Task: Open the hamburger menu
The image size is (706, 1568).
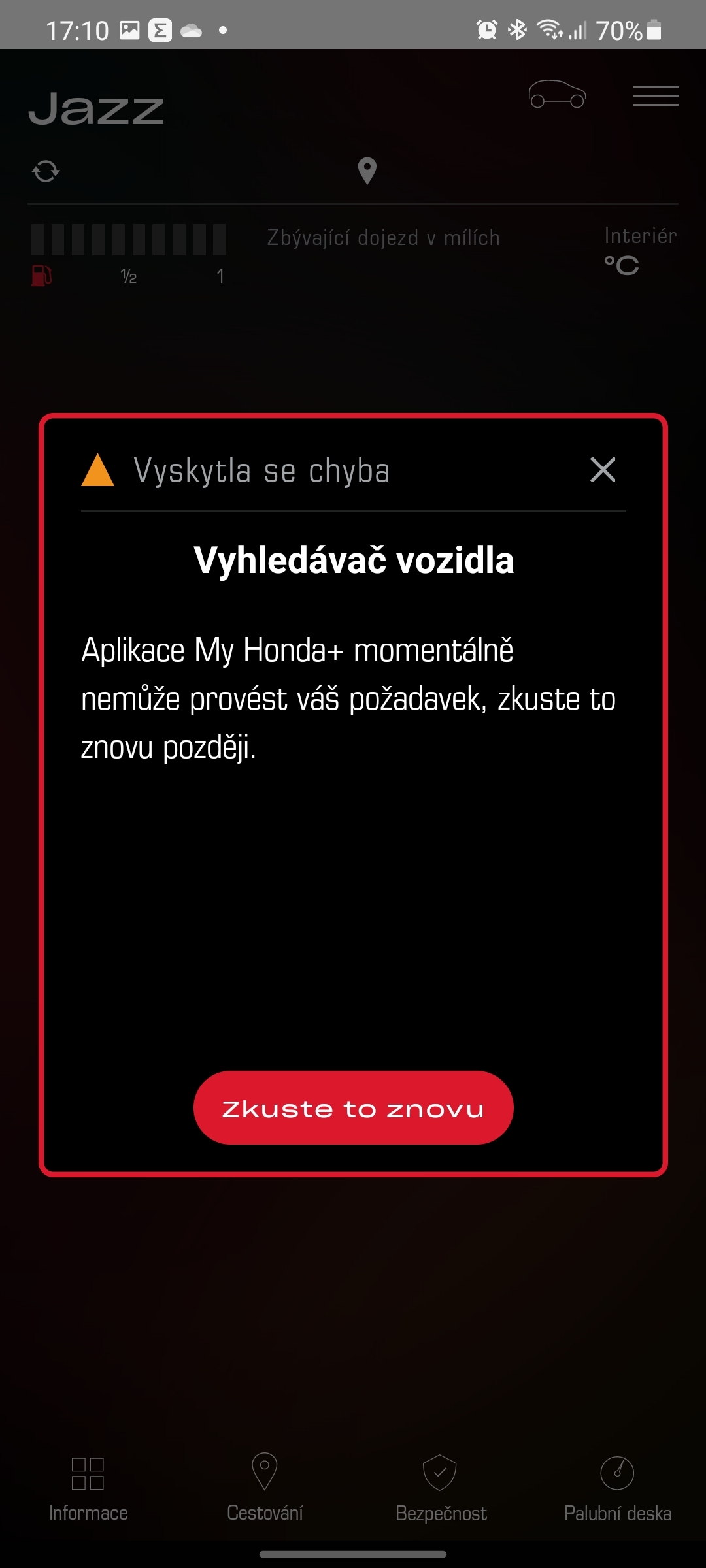Action: tap(655, 96)
